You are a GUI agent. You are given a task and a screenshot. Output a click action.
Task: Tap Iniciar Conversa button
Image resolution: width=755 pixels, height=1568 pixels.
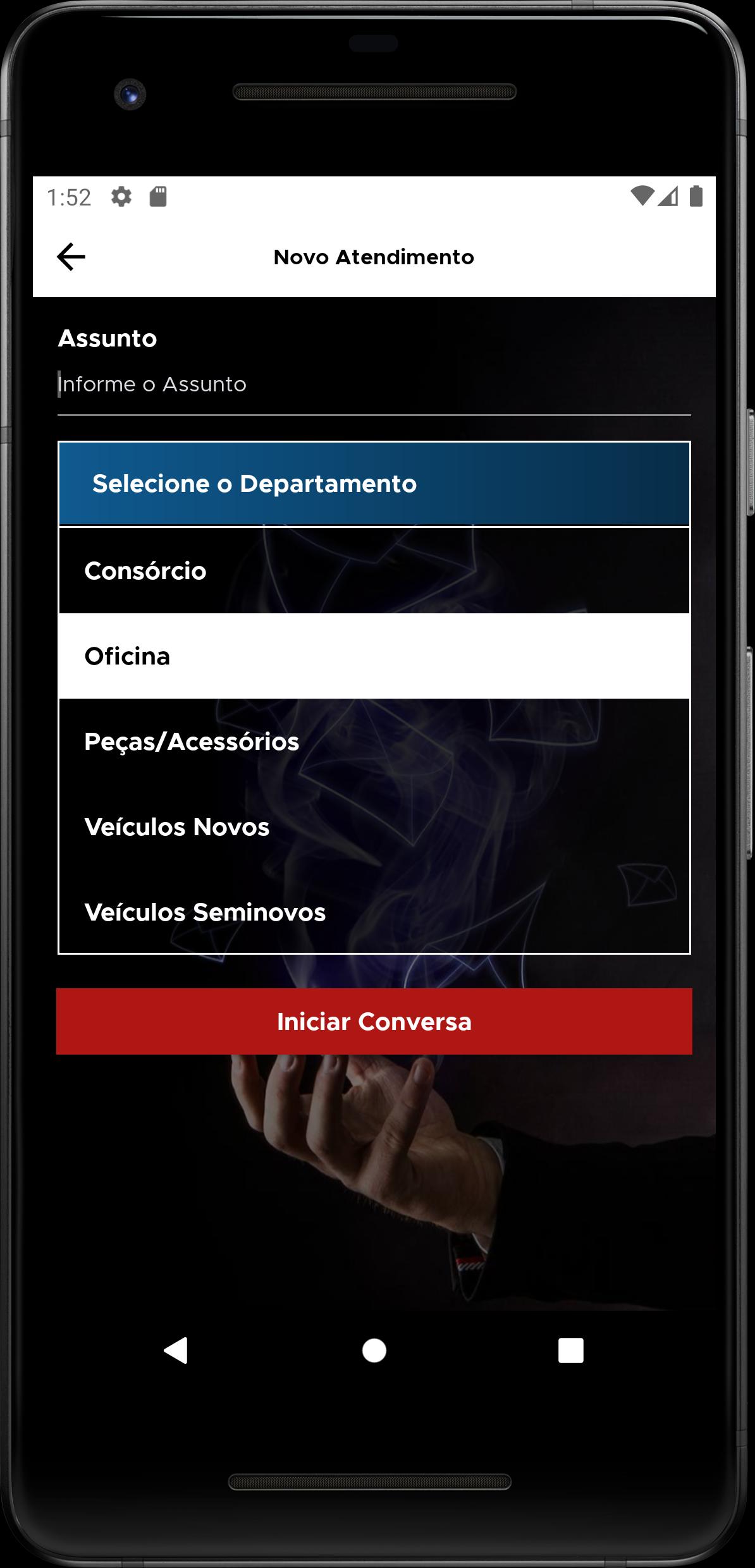374,1022
